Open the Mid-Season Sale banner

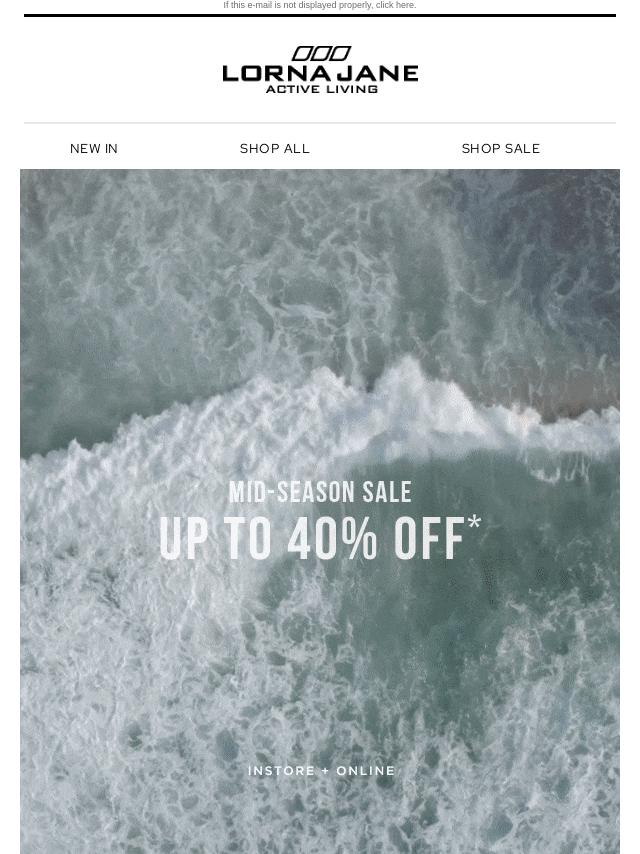(320, 520)
